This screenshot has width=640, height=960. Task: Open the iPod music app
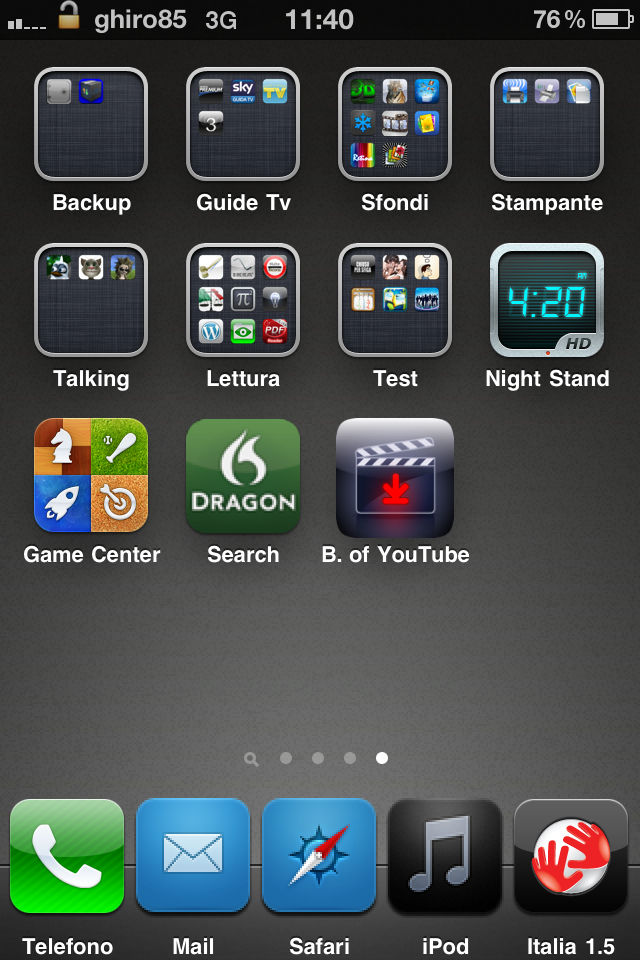[445, 856]
